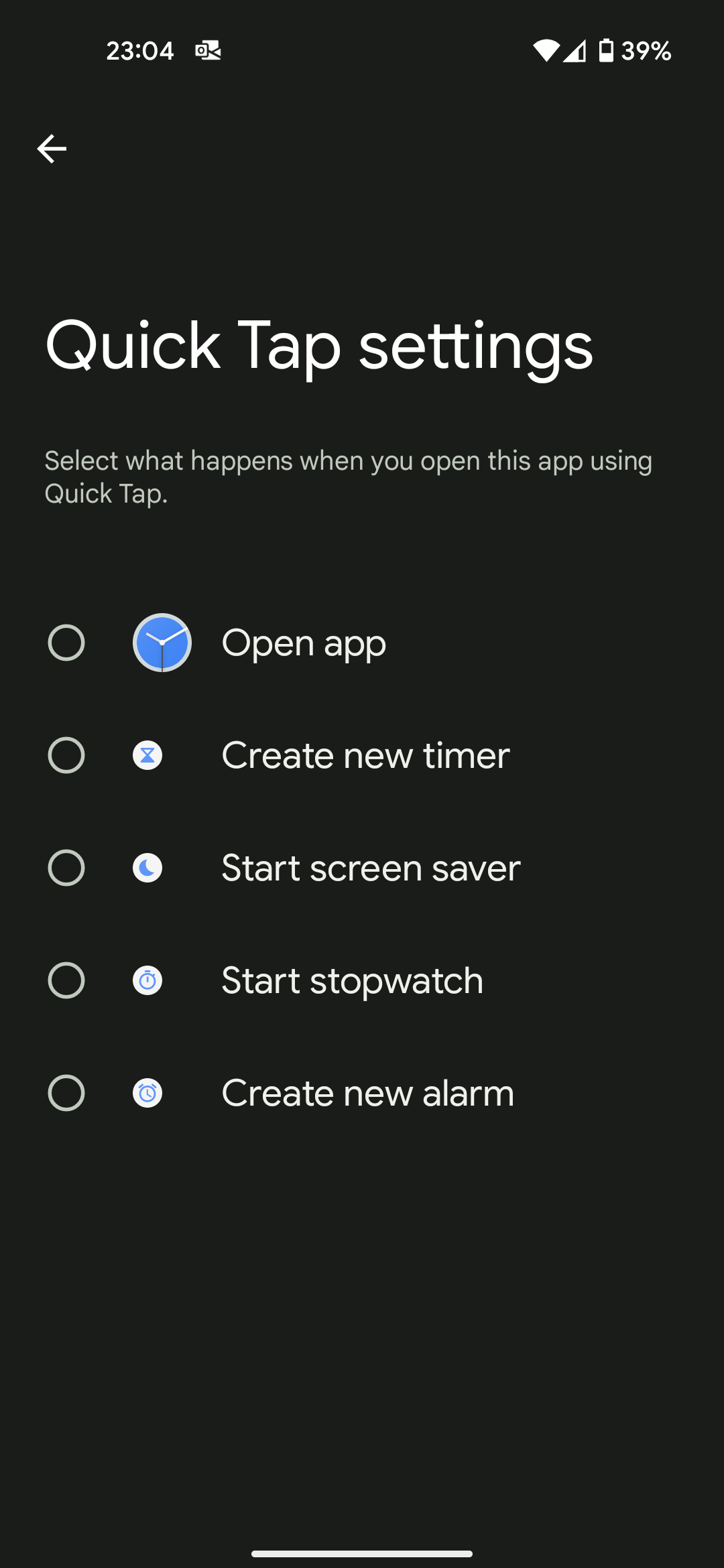Click the hourglass icon beside Create new timer

pos(147,755)
